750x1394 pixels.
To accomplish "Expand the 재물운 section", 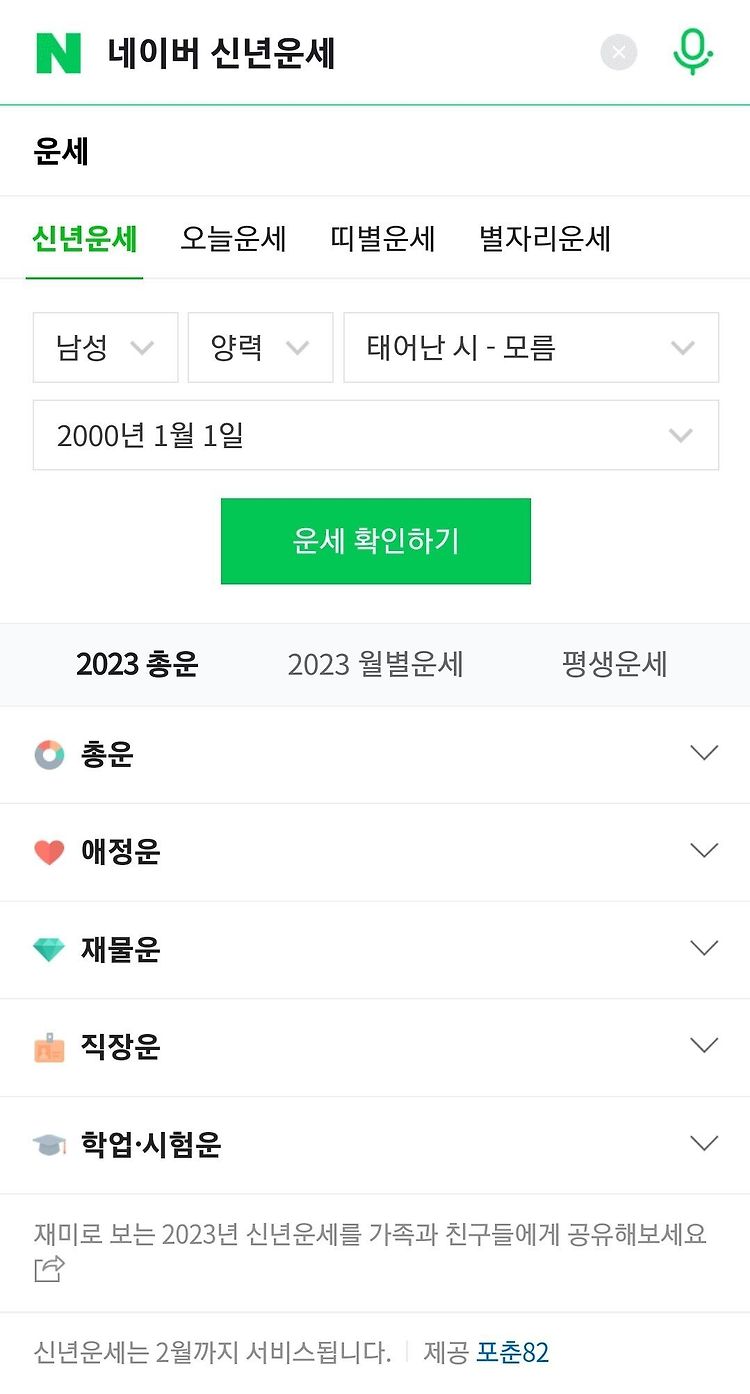I will (x=375, y=950).
